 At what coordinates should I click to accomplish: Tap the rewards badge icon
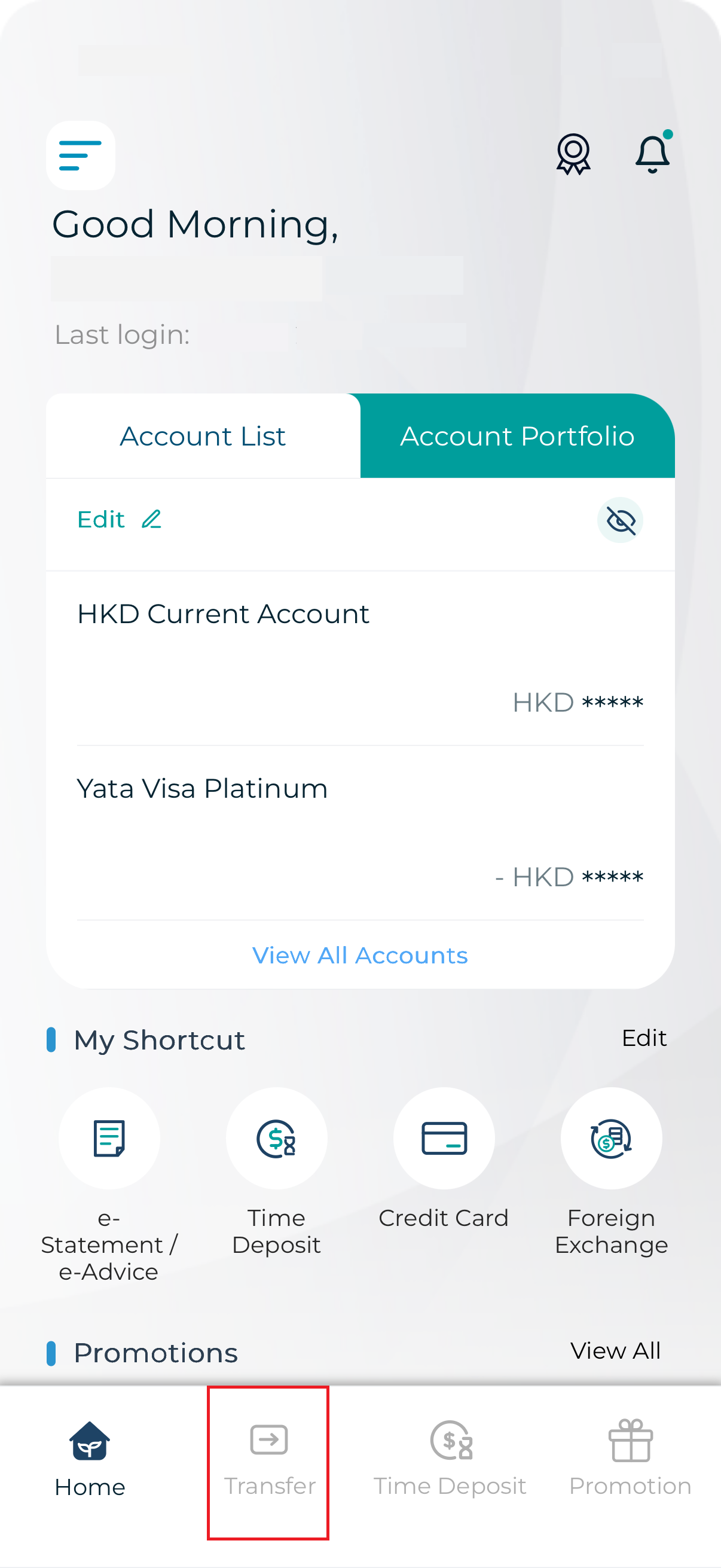click(573, 152)
